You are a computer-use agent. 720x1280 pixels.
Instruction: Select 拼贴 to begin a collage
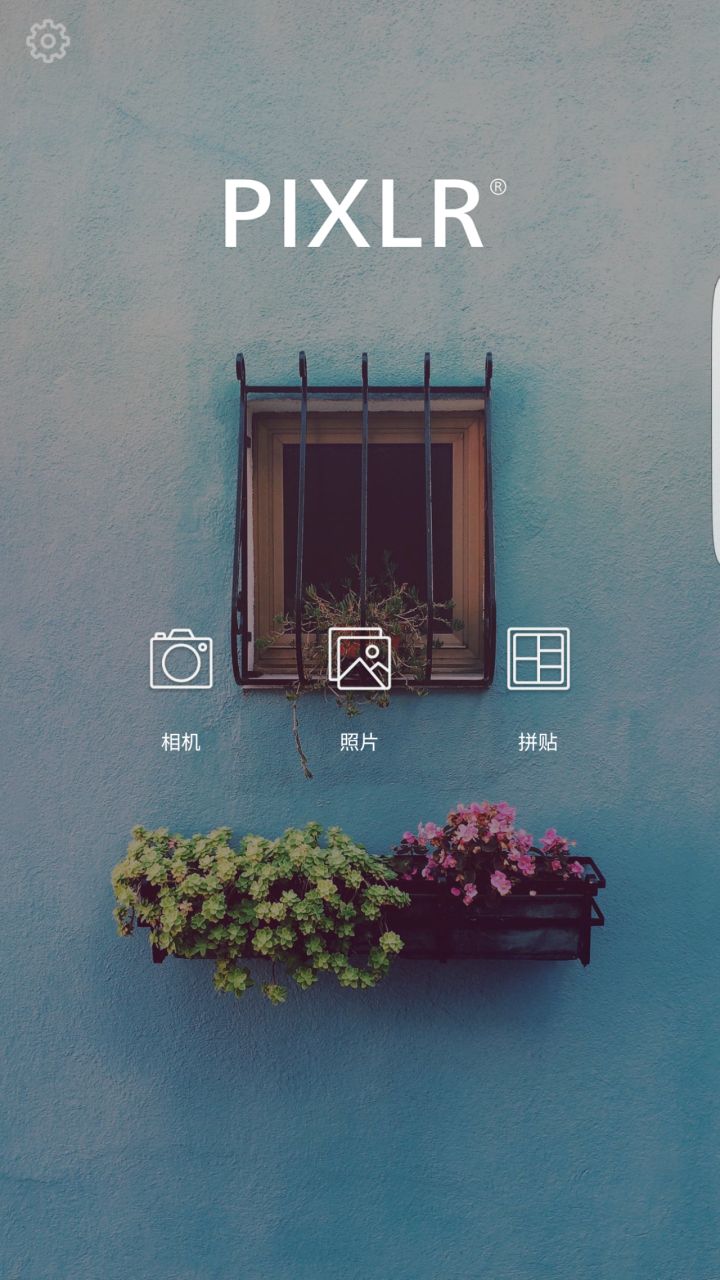(538, 742)
